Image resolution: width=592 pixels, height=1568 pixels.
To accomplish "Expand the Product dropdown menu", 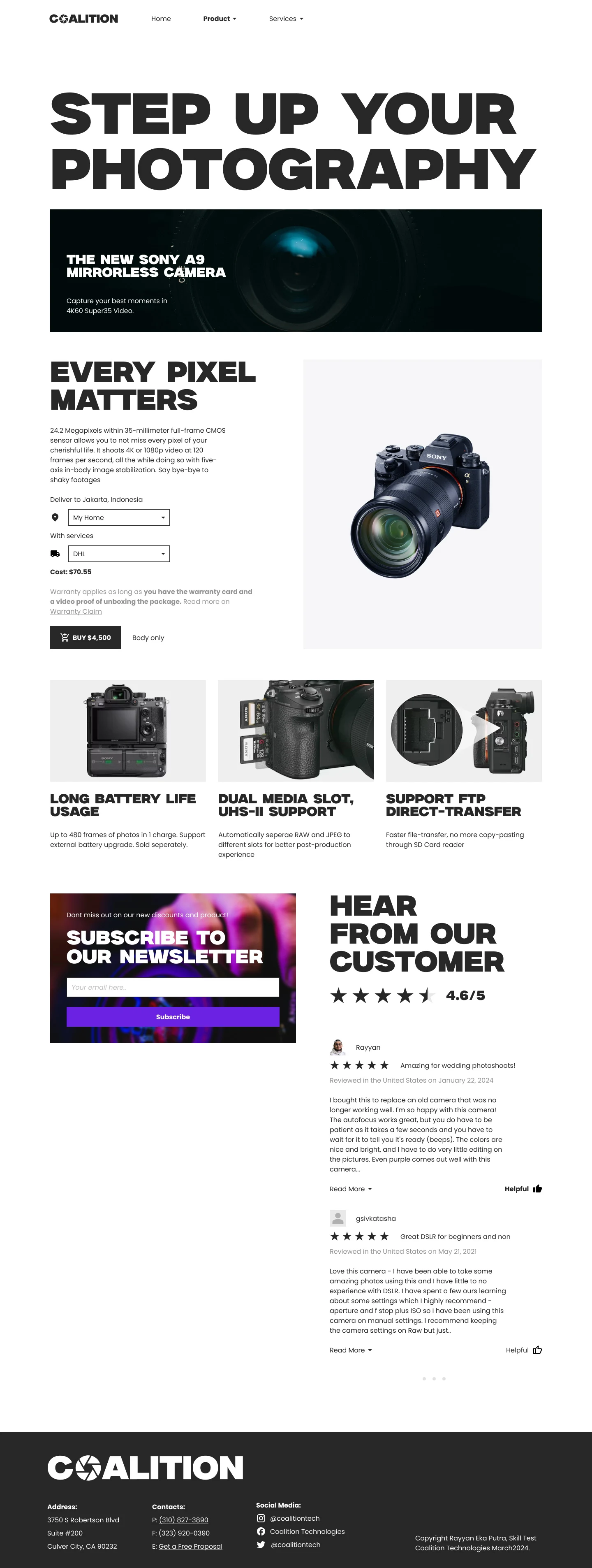I will tap(219, 19).
